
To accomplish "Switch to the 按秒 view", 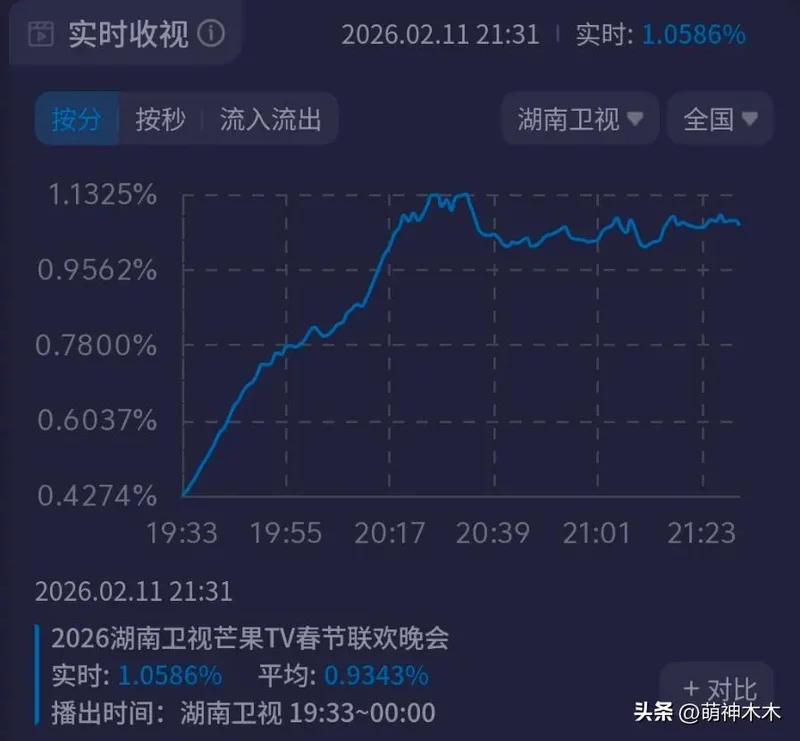I will (160, 121).
